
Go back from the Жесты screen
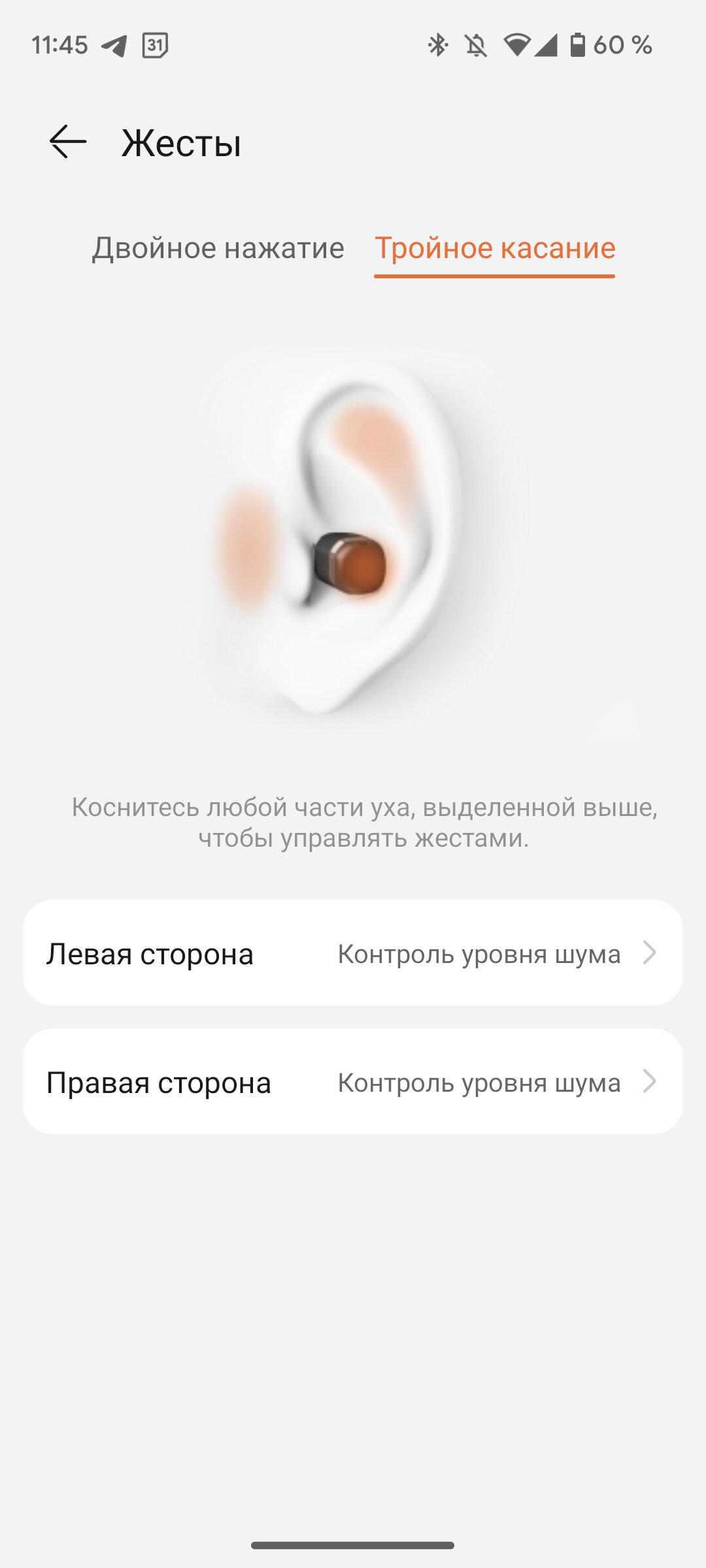click(x=68, y=142)
